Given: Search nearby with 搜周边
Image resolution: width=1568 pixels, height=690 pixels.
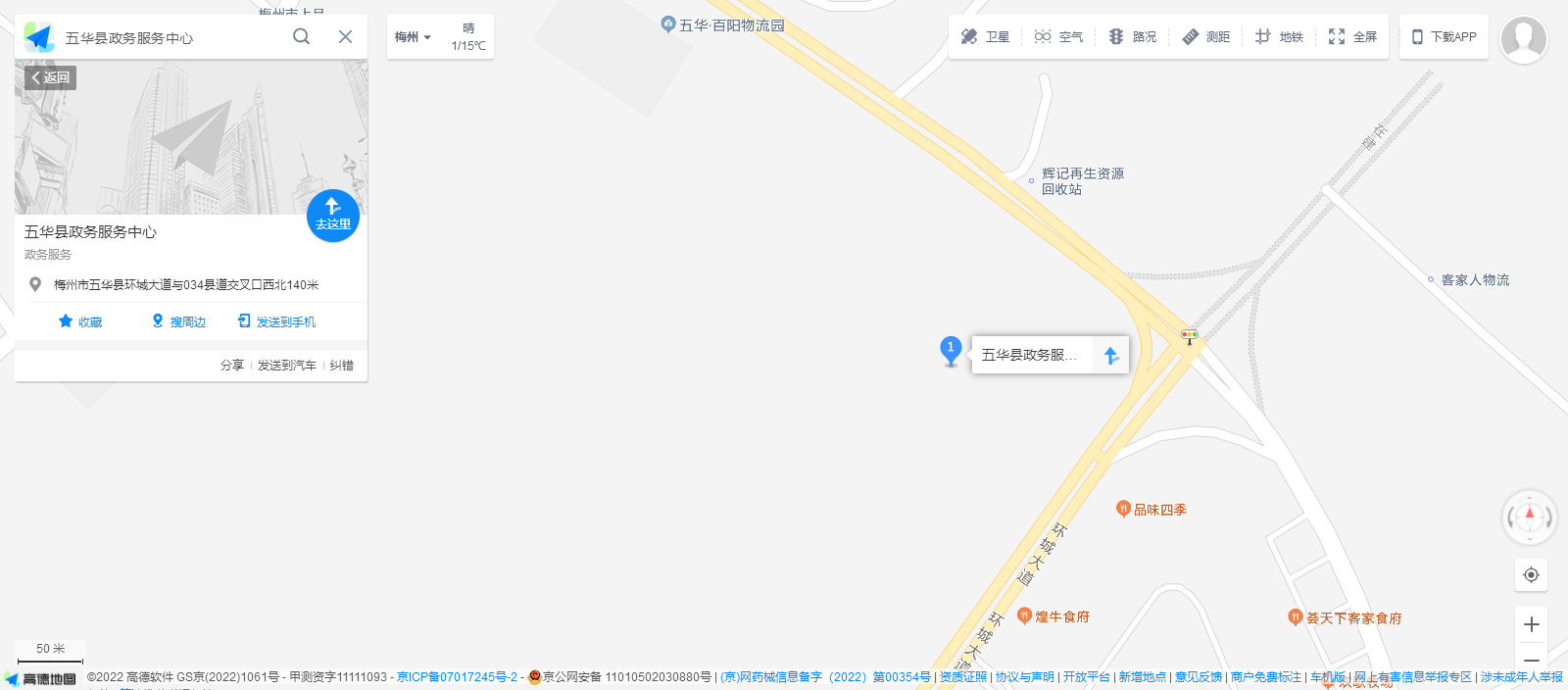Looking at the screenshot, I should 179,321.
